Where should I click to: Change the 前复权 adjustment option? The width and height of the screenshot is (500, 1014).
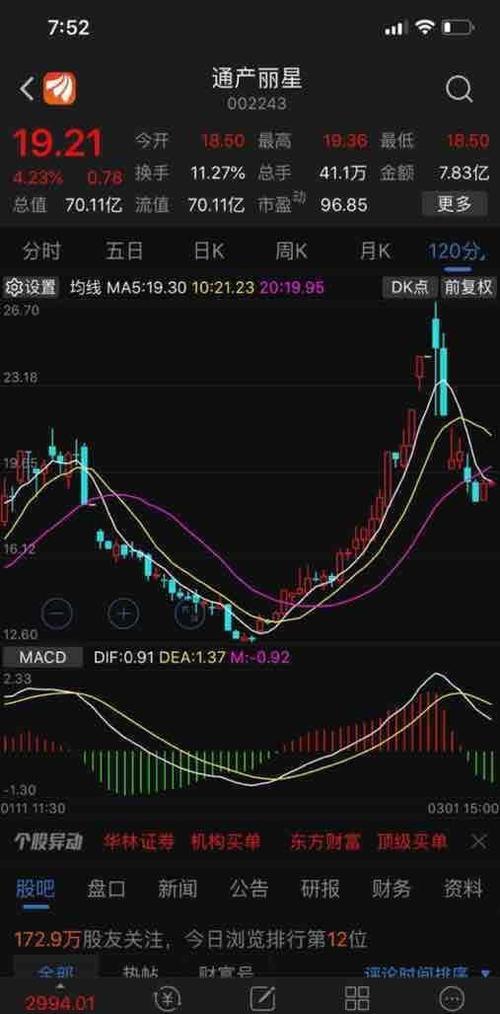pyautogui.click(x=469, y=287)
